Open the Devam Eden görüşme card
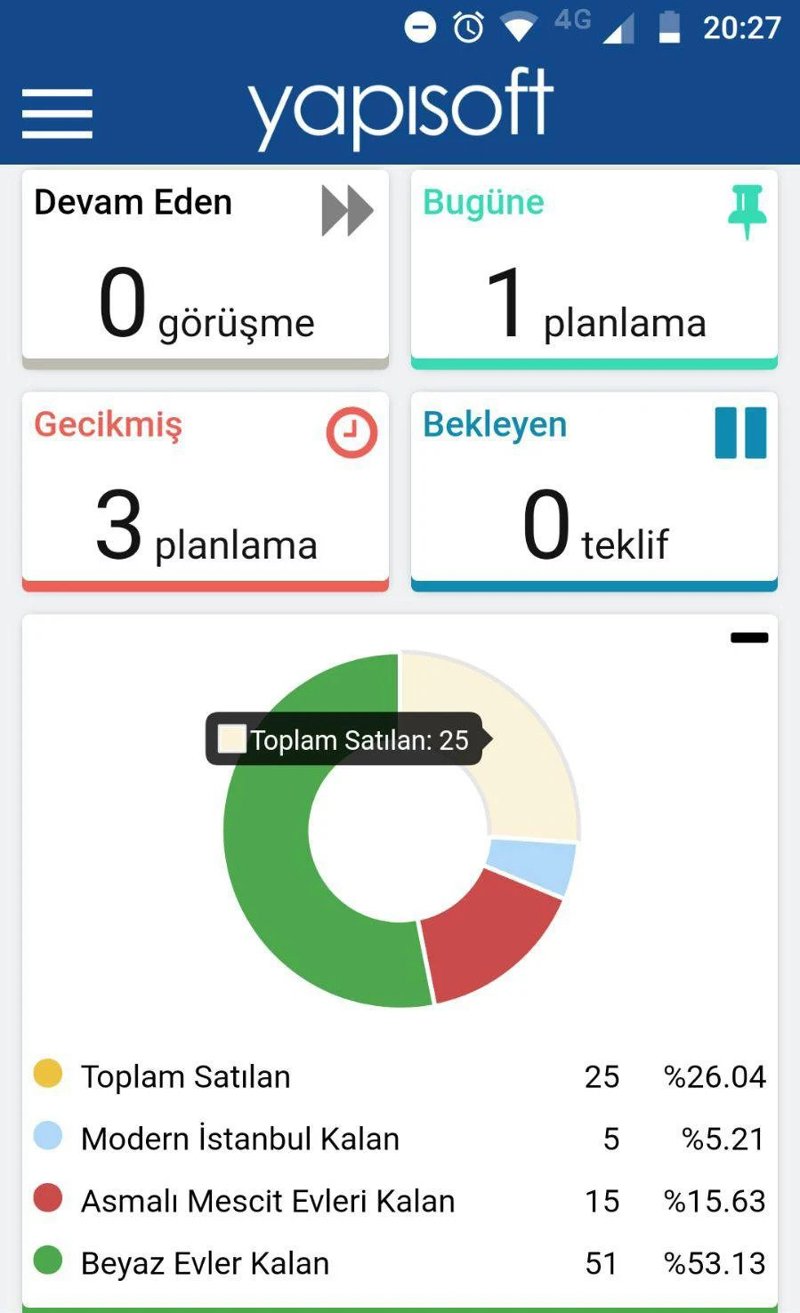800x1313 pixels. pos(205,267)
